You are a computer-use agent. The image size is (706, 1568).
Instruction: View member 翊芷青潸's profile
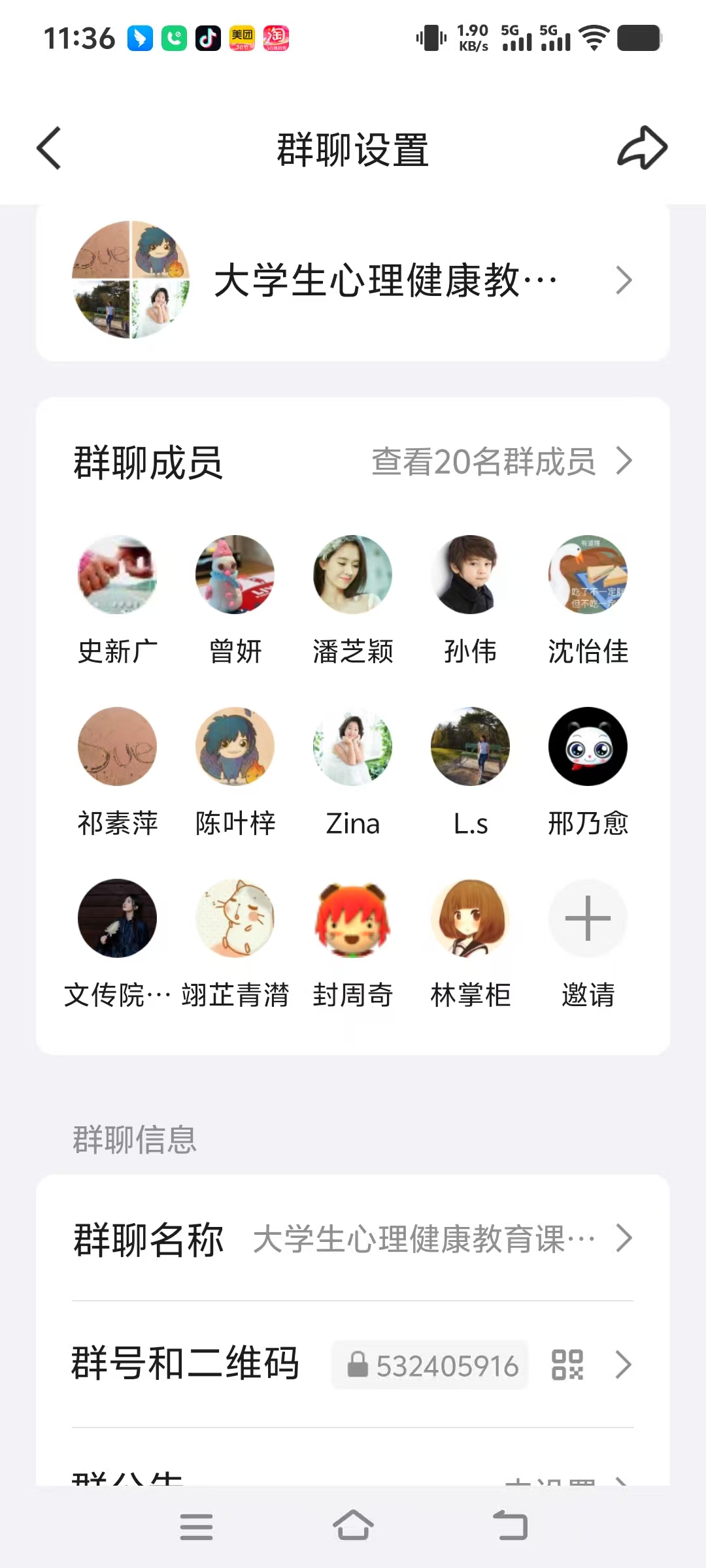[x=235, y=919]
